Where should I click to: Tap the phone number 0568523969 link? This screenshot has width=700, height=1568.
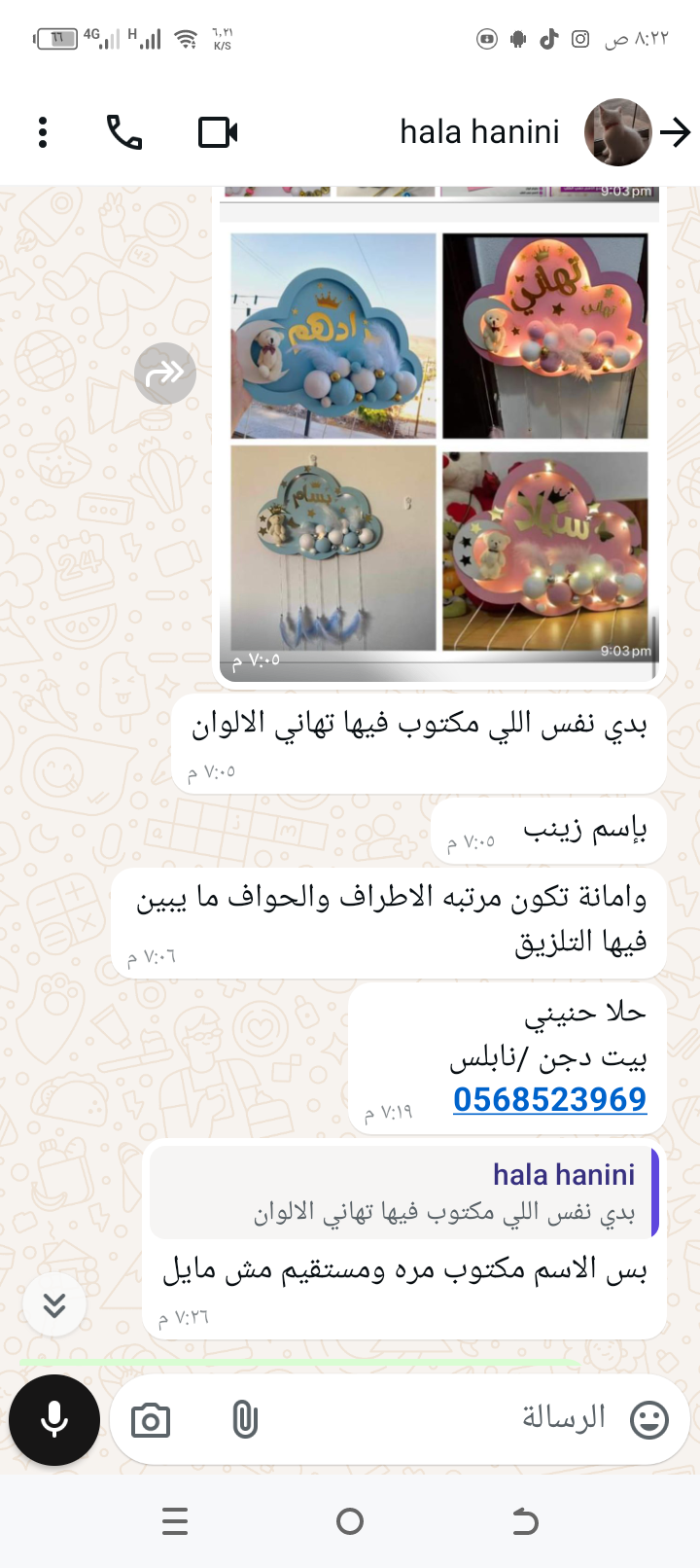click(549, 1099)
